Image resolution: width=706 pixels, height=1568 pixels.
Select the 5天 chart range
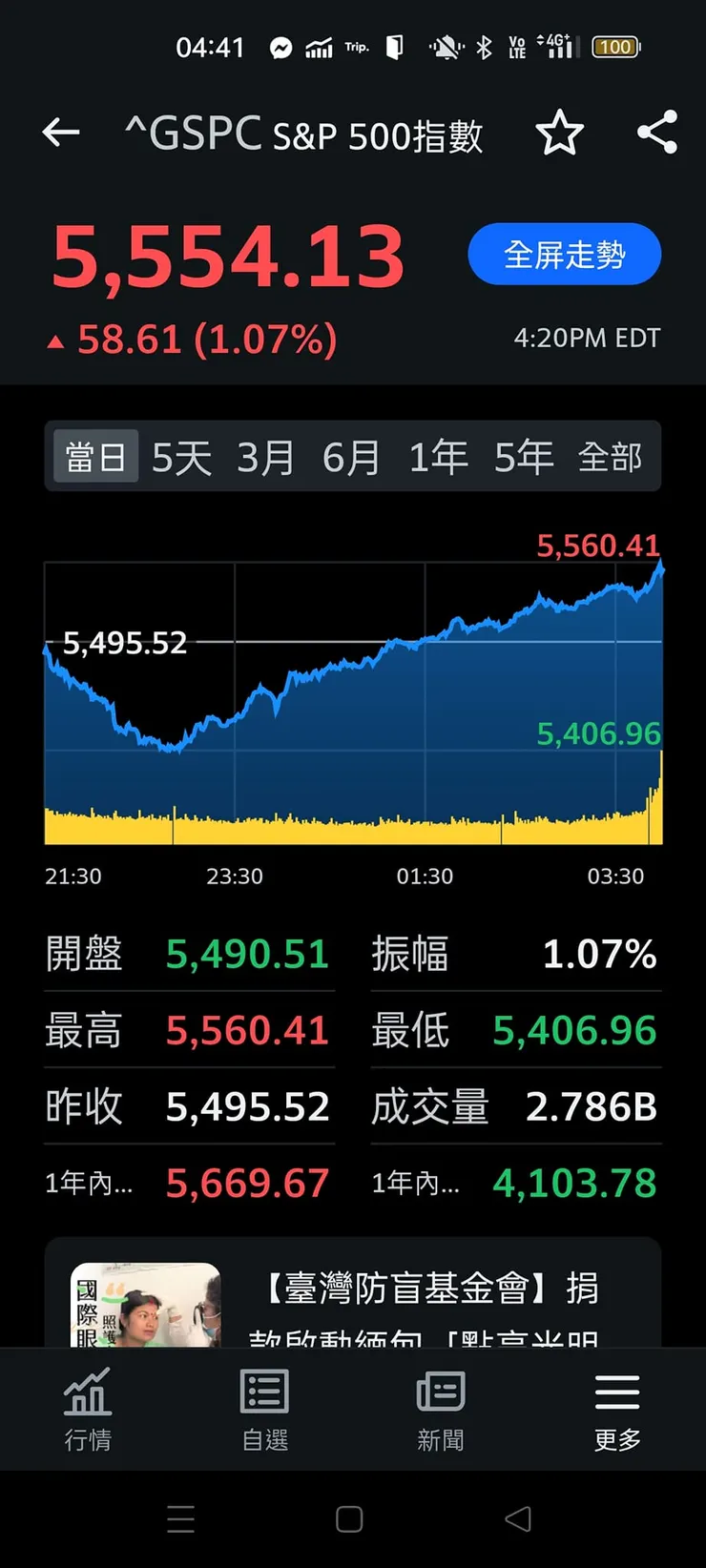point(179,456)
